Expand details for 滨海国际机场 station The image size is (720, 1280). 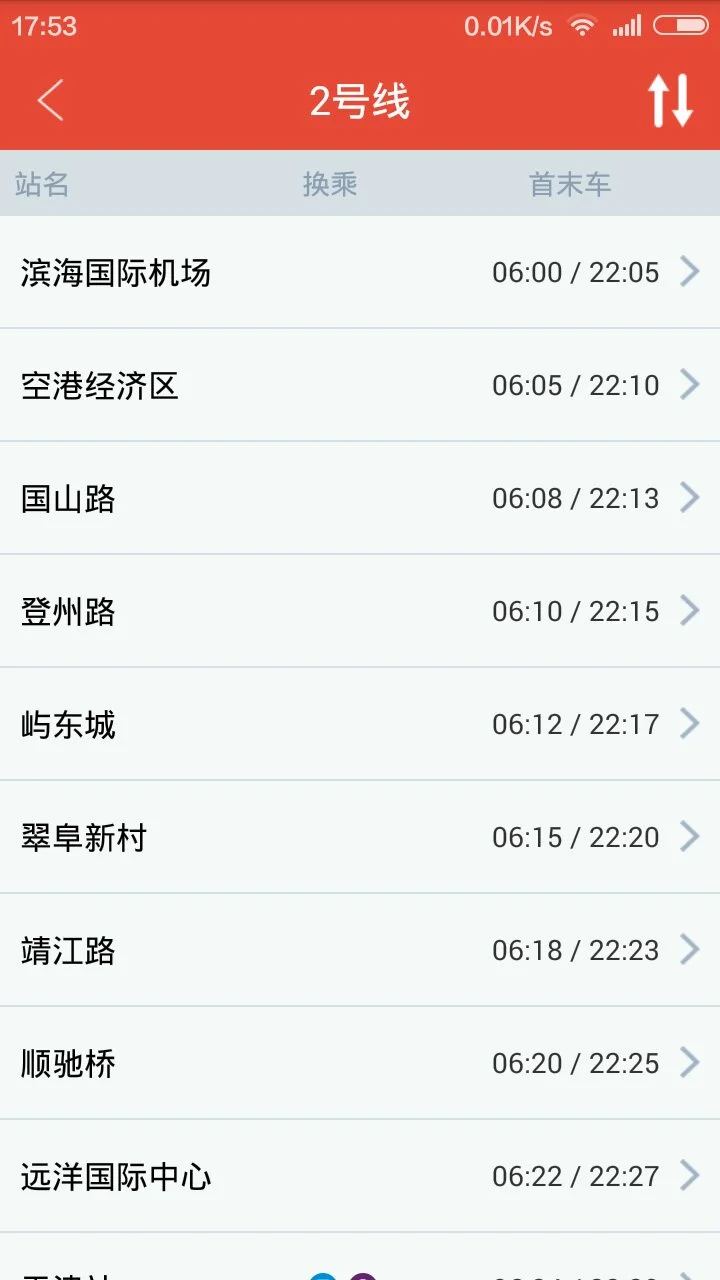(360, 272)
